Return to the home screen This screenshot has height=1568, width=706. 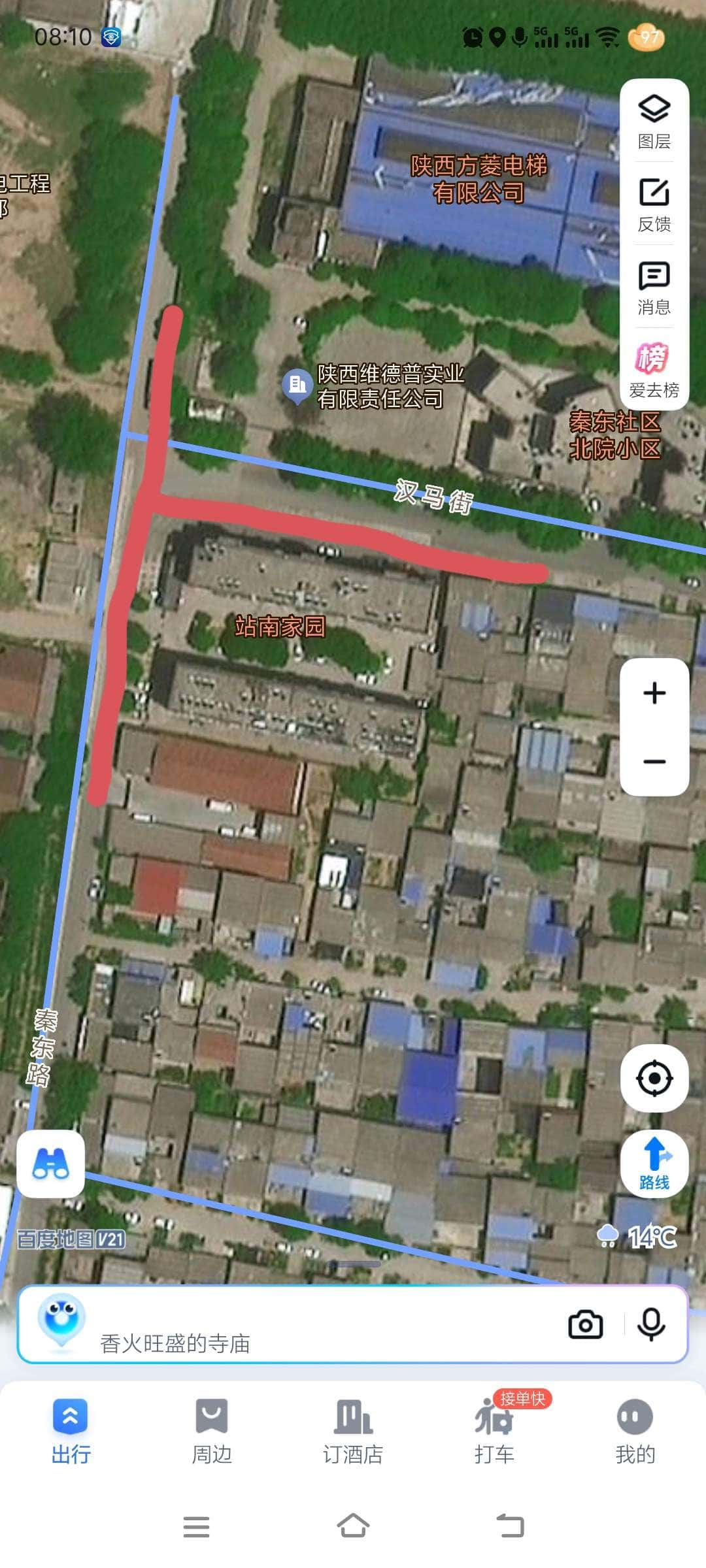pos(353,1526)
